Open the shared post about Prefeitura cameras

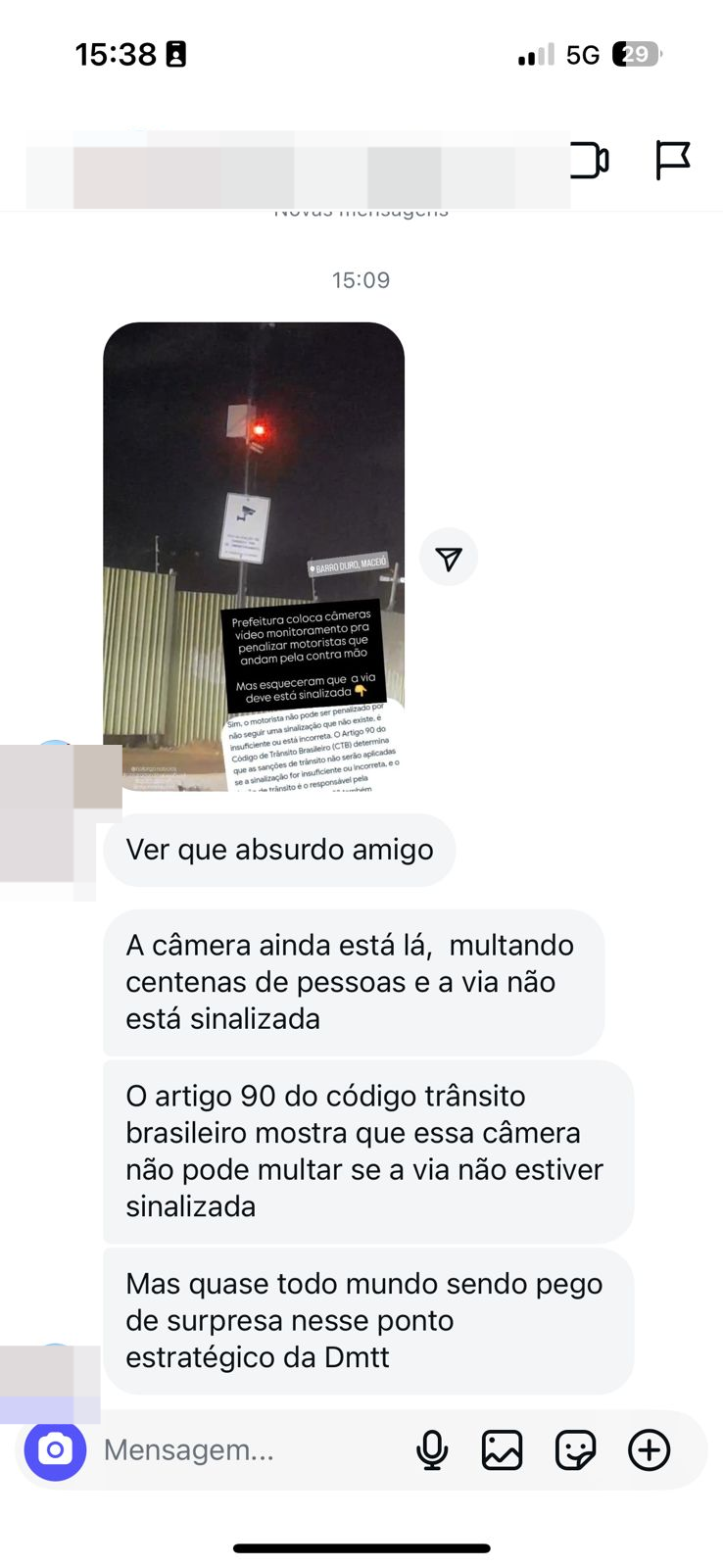coord(254,556)
